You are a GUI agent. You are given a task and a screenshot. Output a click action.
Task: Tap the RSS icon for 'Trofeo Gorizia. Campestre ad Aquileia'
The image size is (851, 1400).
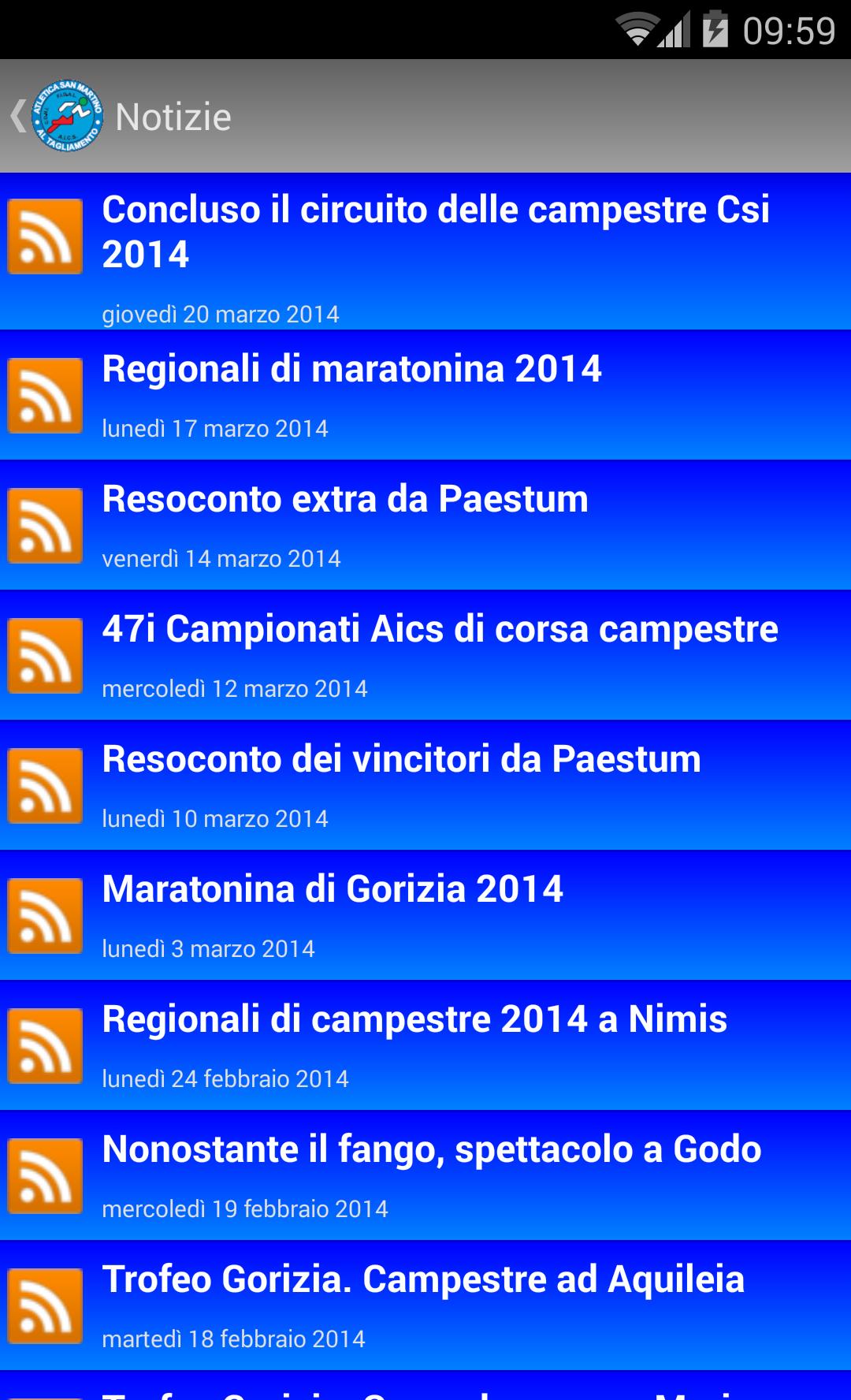point(45,1305)
